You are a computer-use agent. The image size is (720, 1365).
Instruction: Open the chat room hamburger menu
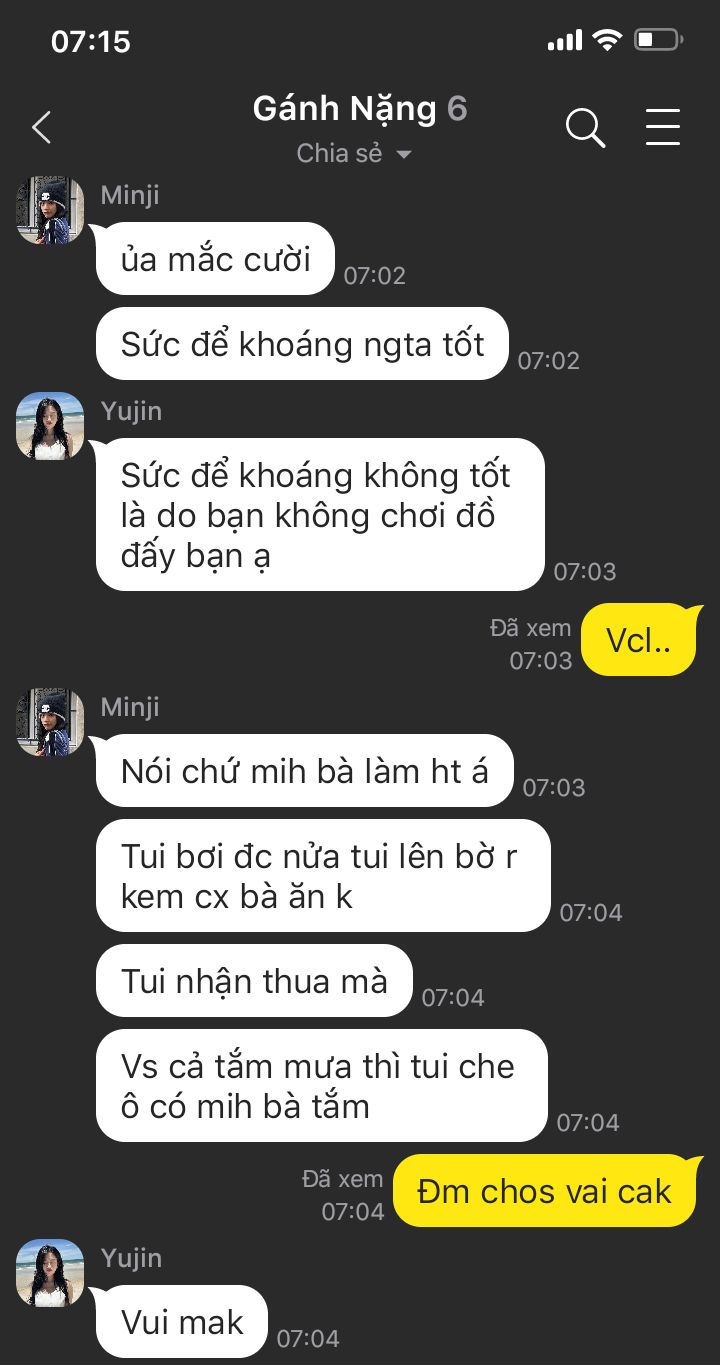[x=662, y=128]
